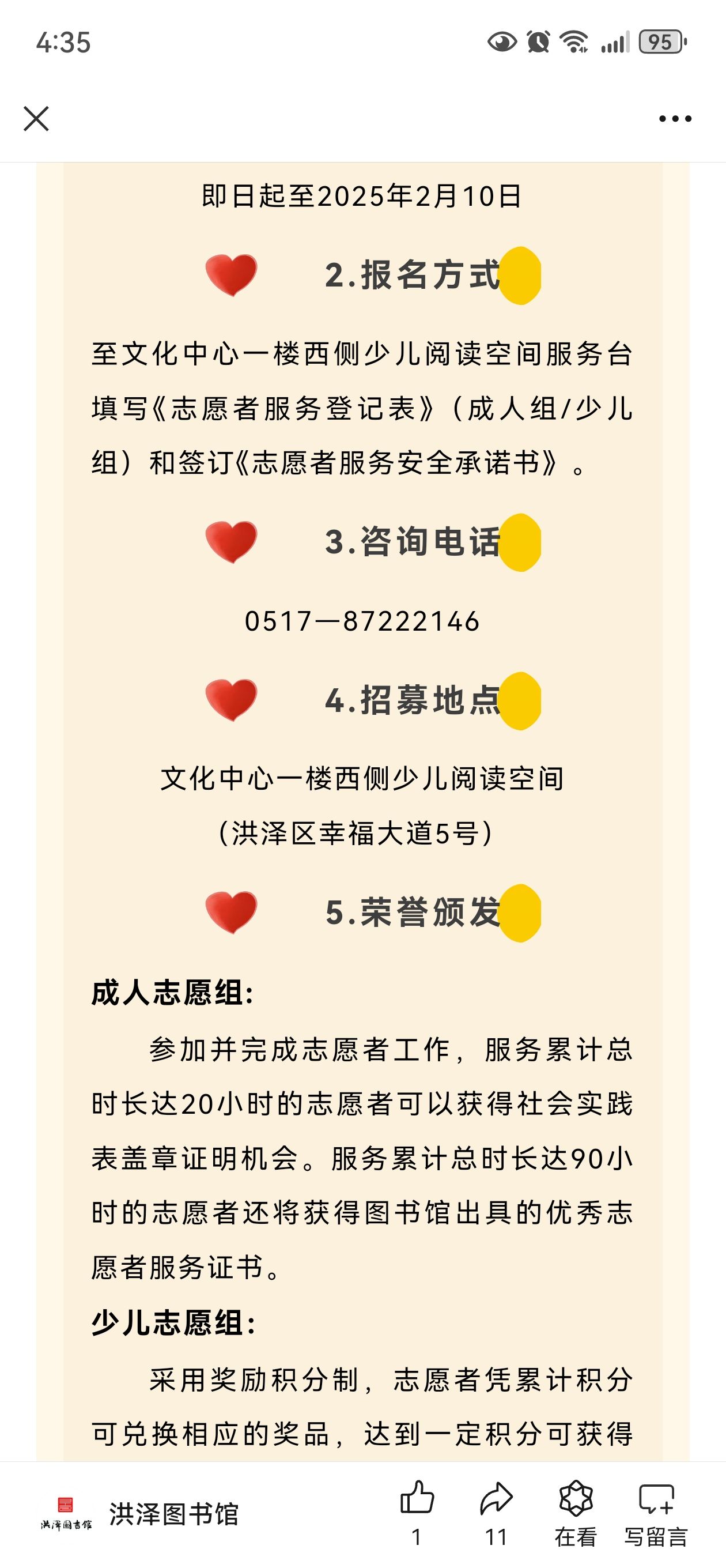Mark the article as 在看

(x=576, y=1513)
